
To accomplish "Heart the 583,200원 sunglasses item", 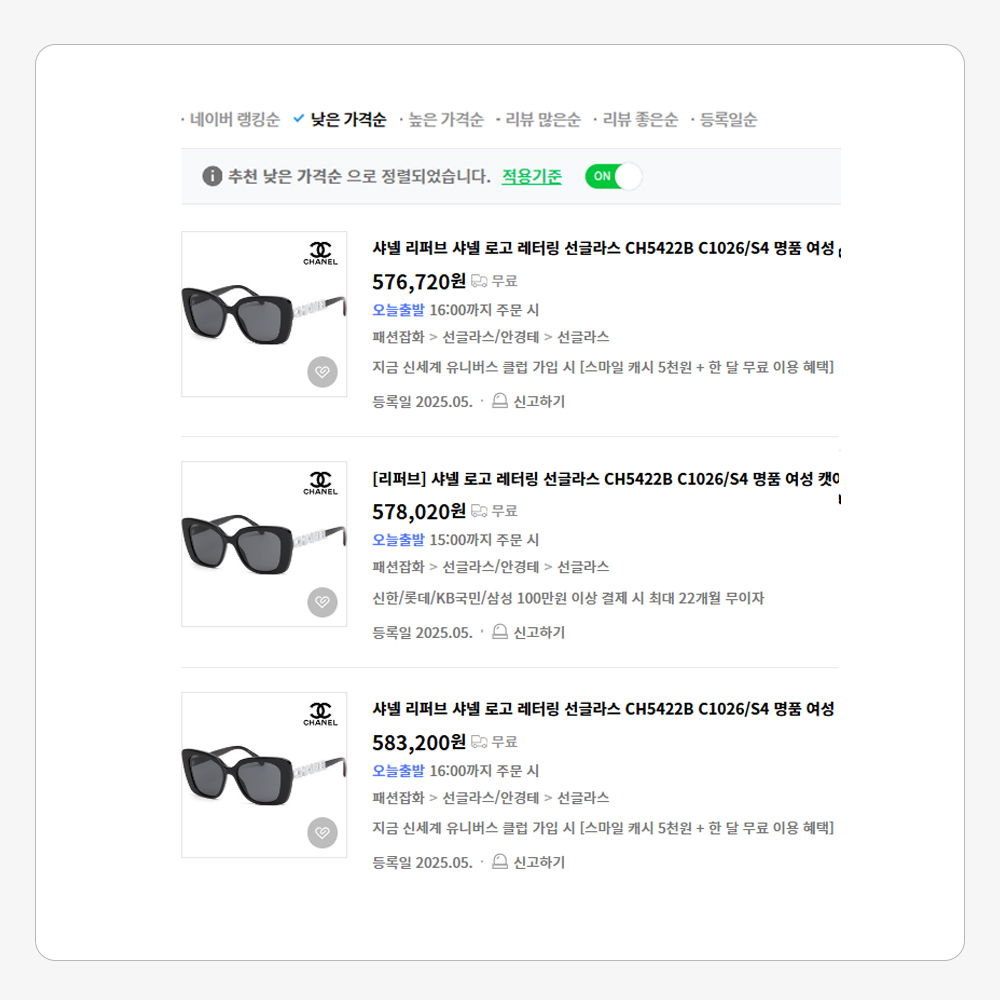I will point(322,833).
